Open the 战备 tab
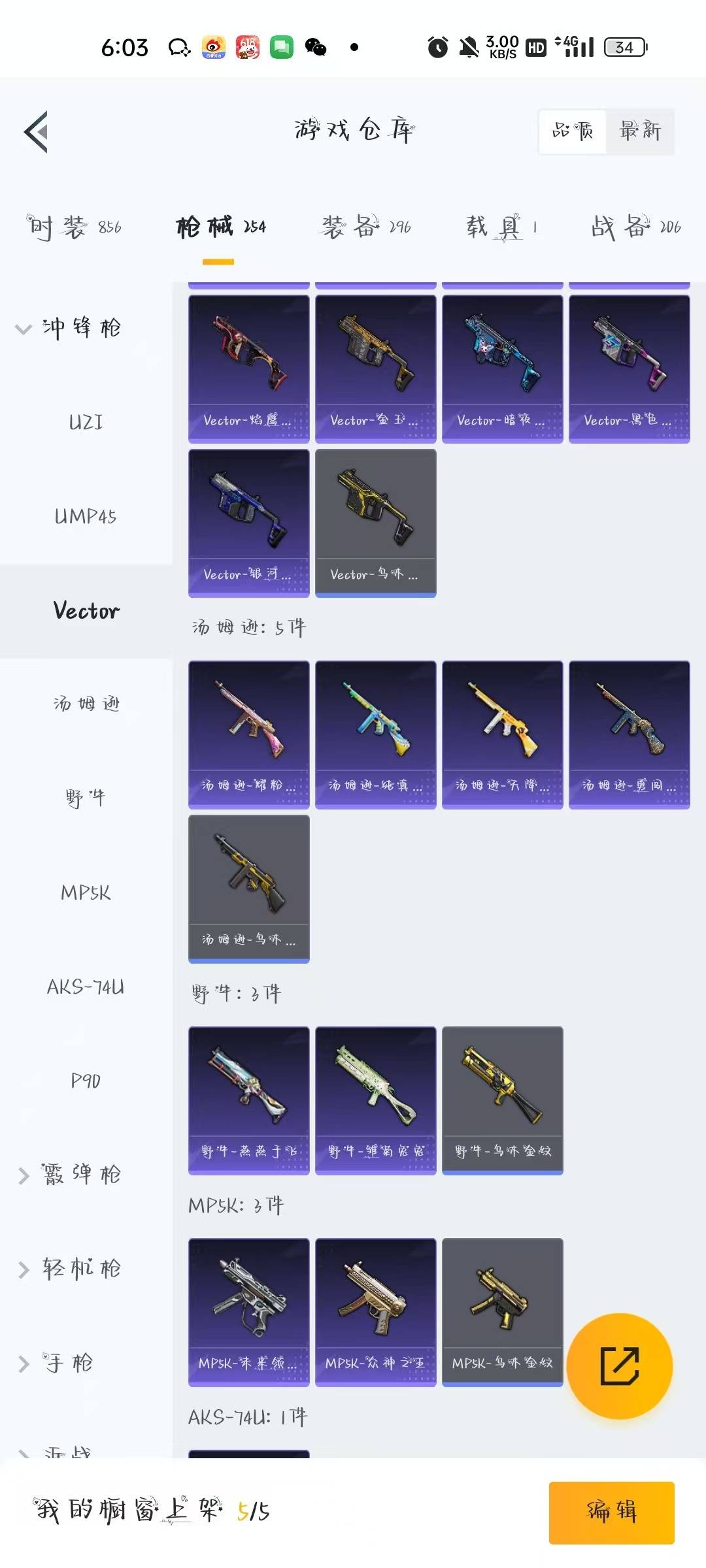 pos(636,227)
